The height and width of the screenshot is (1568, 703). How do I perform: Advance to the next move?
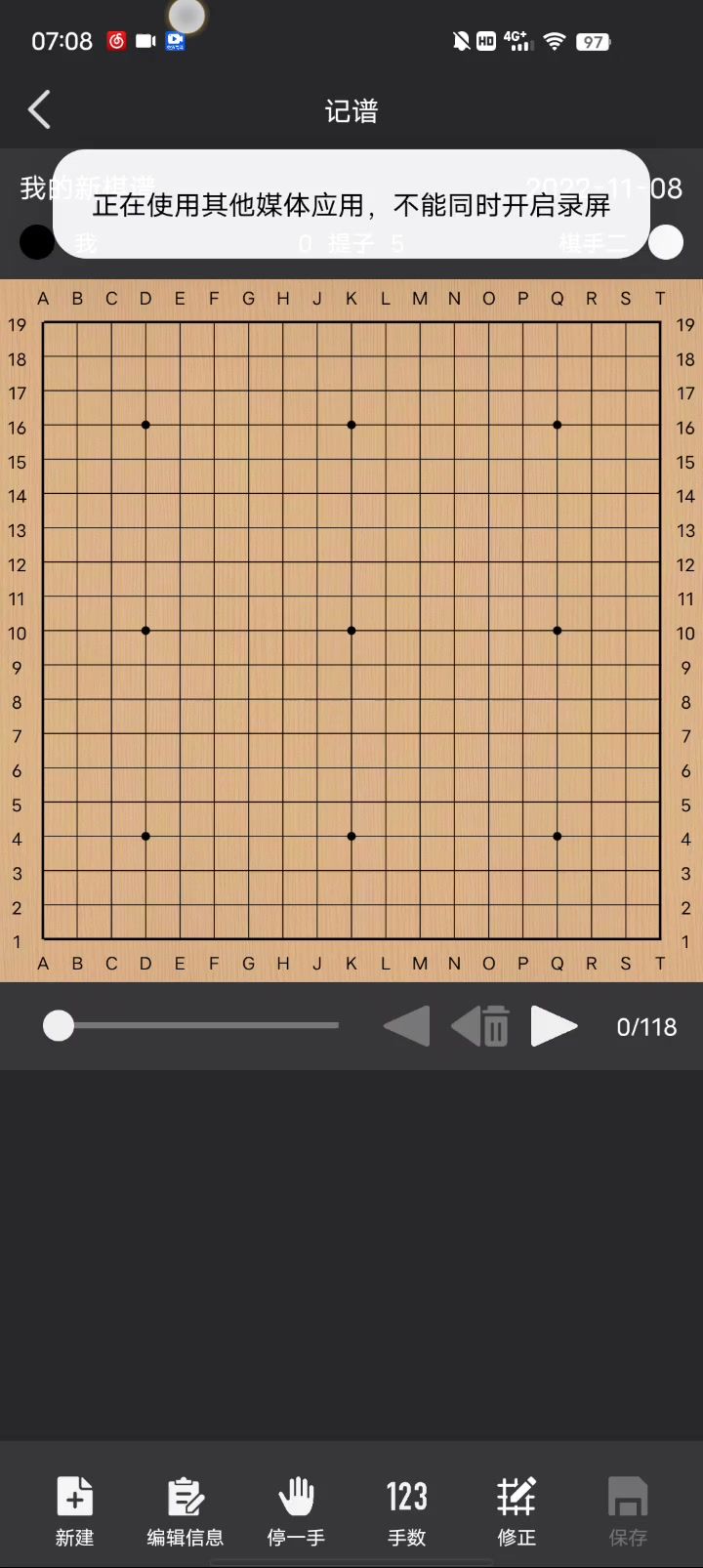click(x=554, y=1026)
